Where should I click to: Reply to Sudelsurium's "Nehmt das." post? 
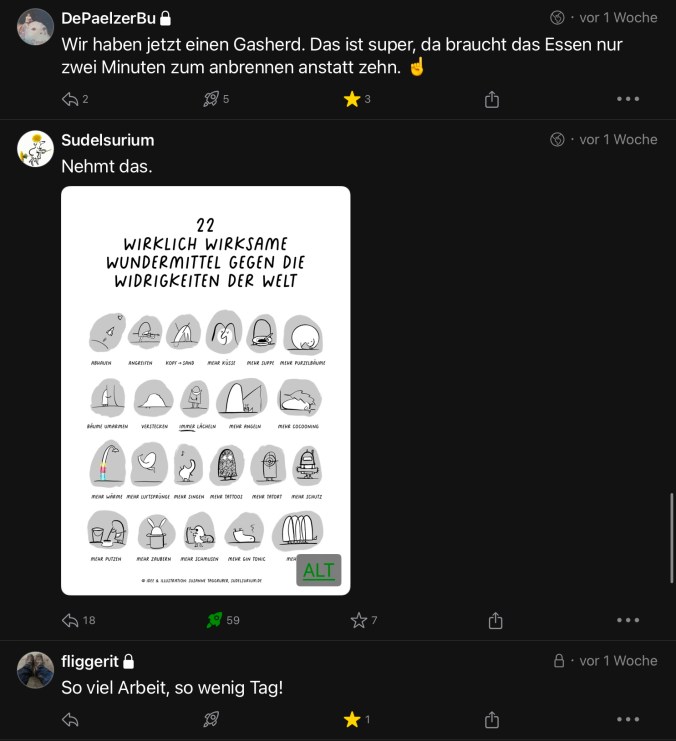(x=70, y=620)
